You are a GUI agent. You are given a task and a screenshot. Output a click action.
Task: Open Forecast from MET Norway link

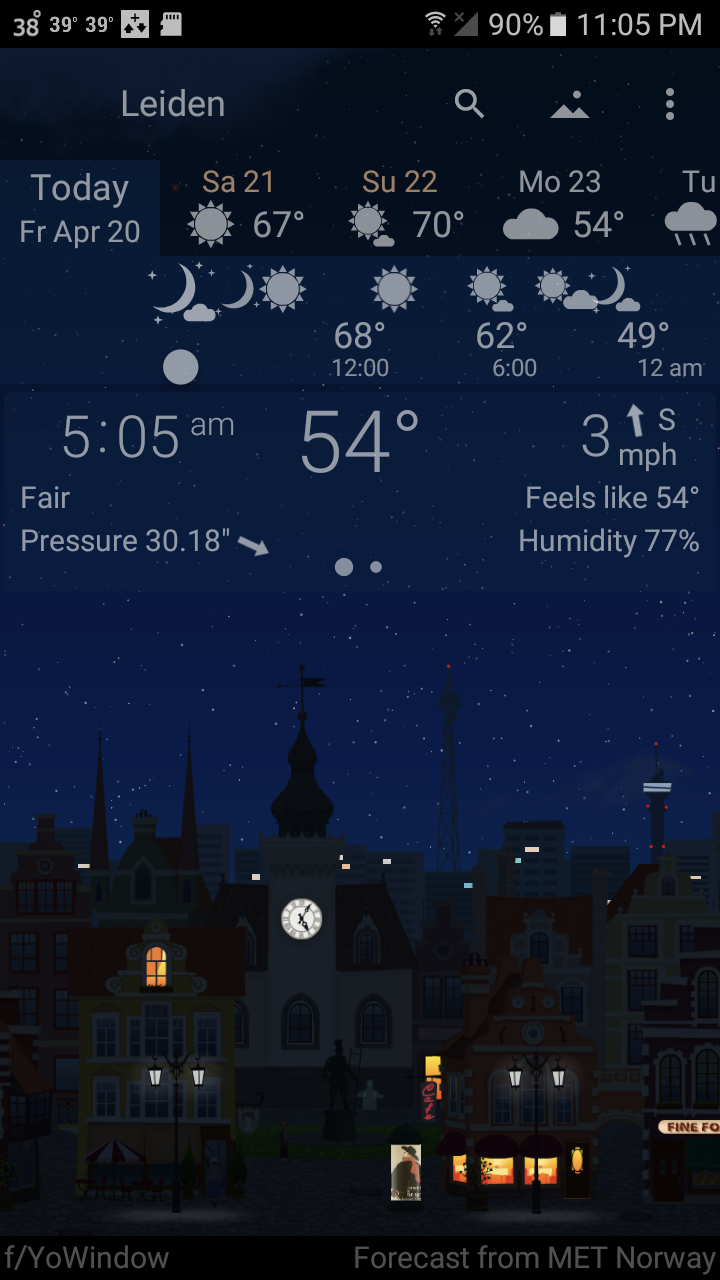pos(534,1258)
